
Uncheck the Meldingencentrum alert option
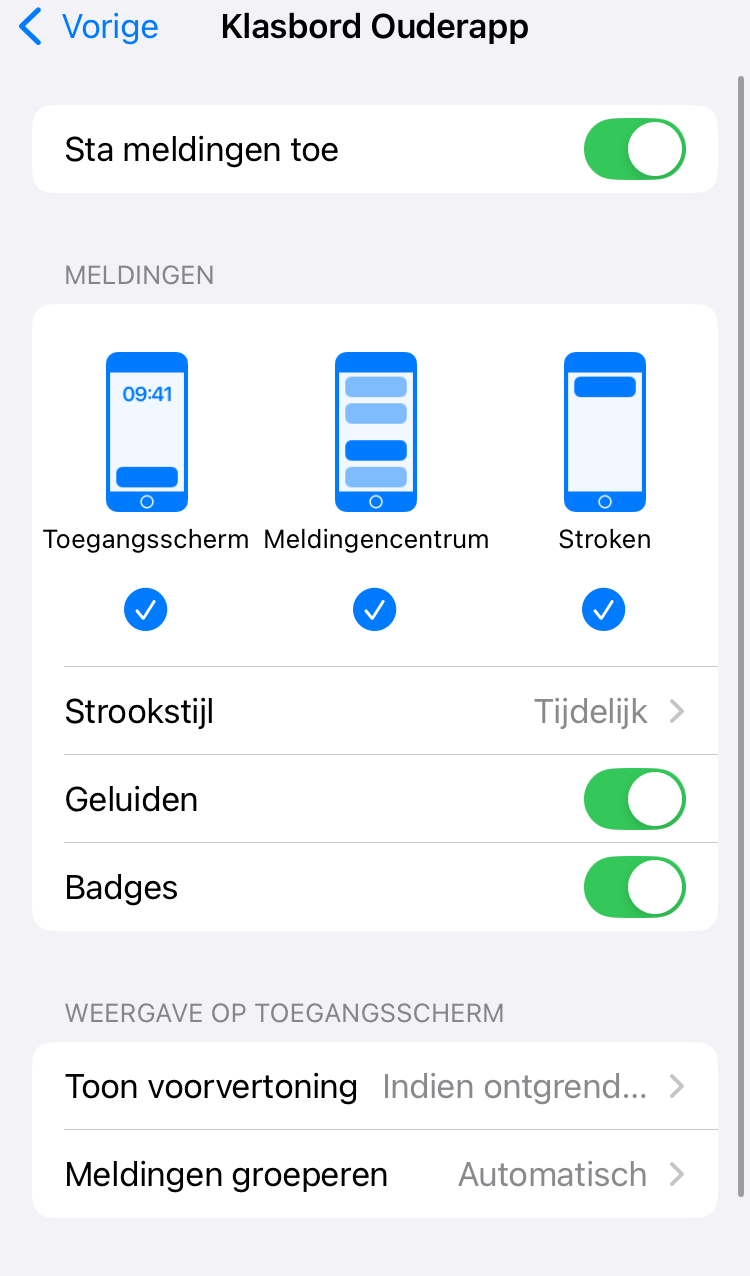pyautogui.click(x=375, y=609)
